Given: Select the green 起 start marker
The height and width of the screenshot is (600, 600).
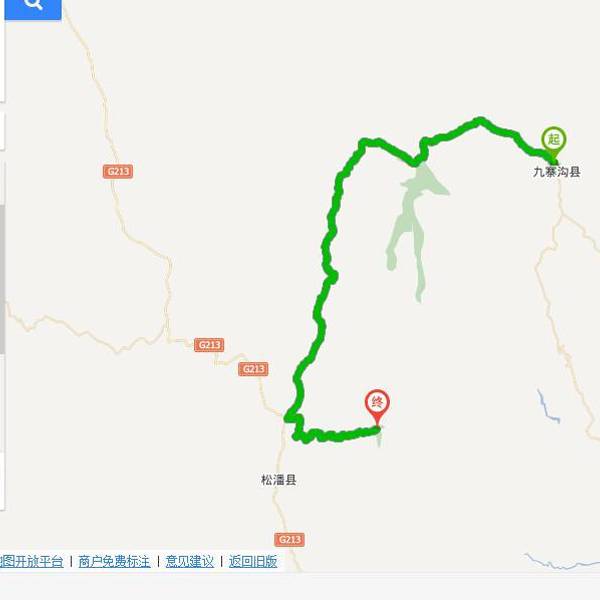Looking at the screenshot, I should tap(553, 140).
